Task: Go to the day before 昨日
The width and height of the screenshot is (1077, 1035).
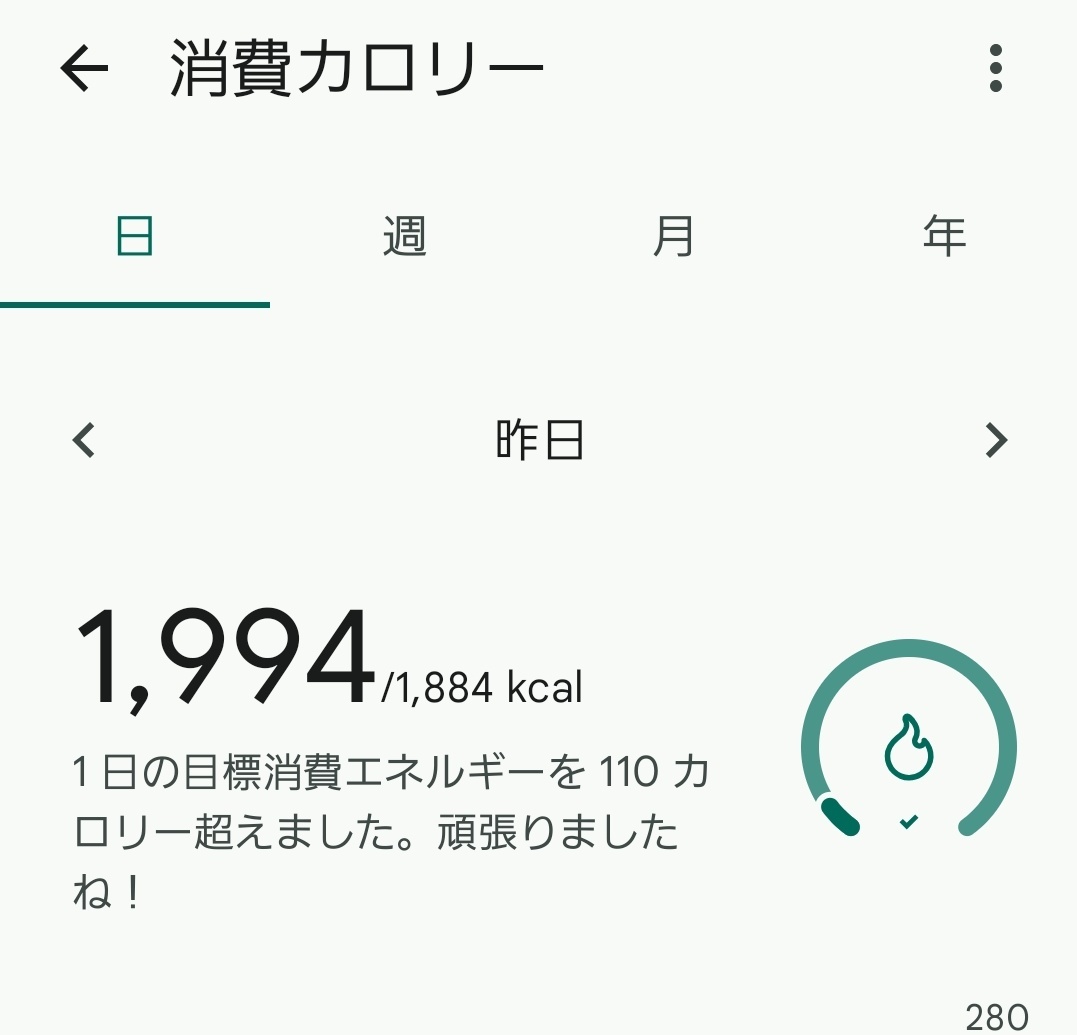Action: (x=85, y=440)
